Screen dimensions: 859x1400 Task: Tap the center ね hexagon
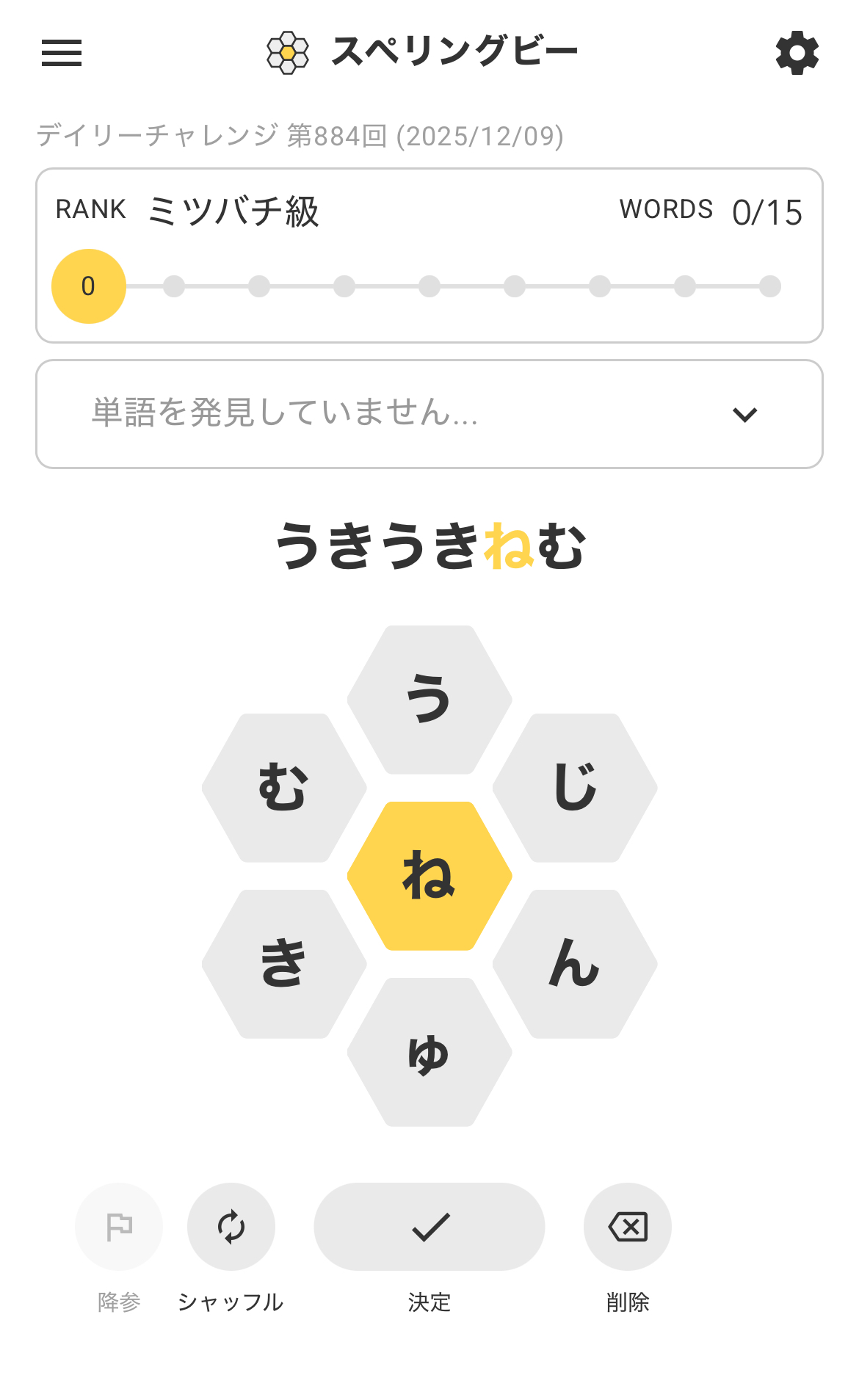(x=429, y=876)
